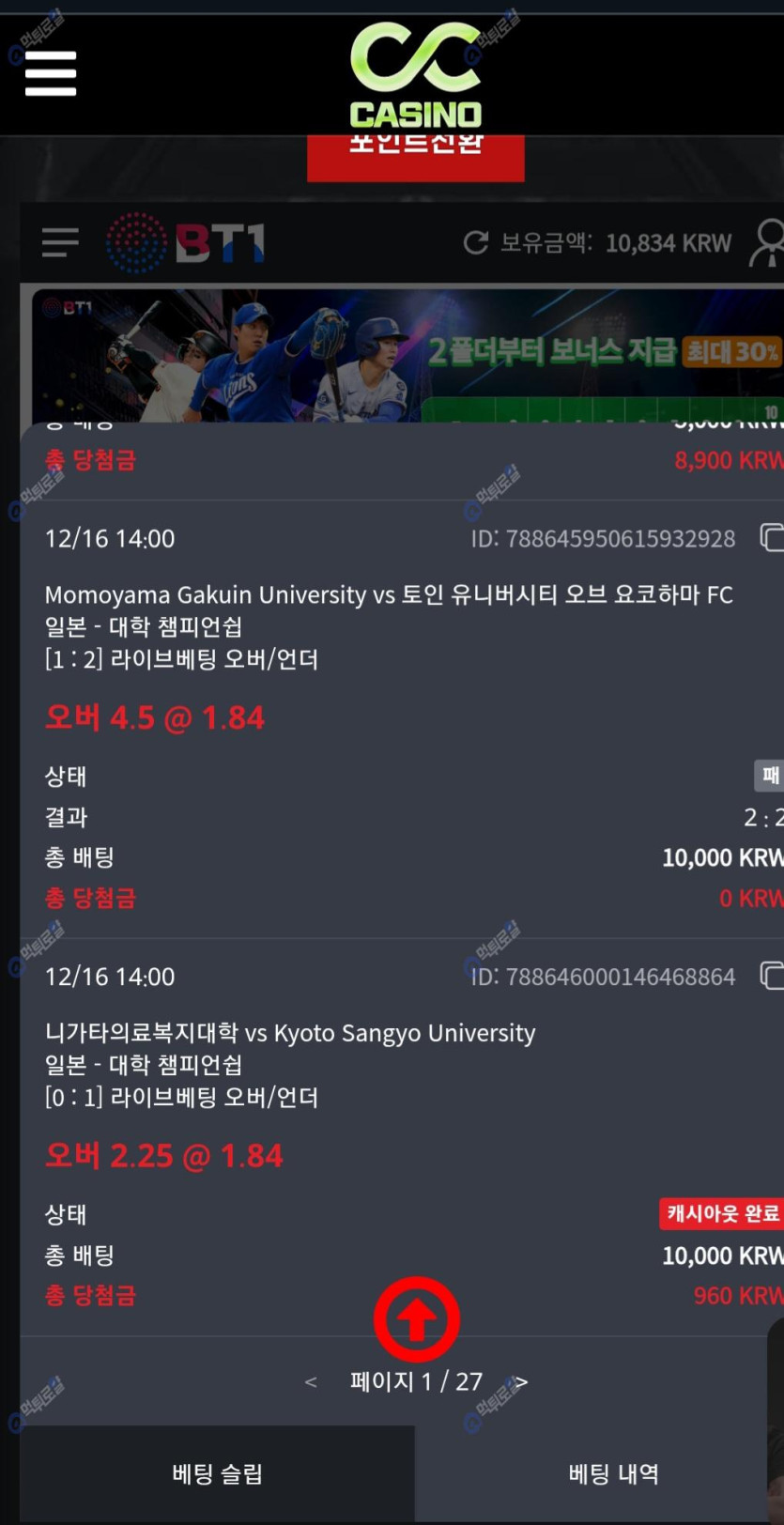Image resolution: width=784 pixels, height=1525 pixels.
Task: Copy bet ID 788645950615932928
Action: 771,538
